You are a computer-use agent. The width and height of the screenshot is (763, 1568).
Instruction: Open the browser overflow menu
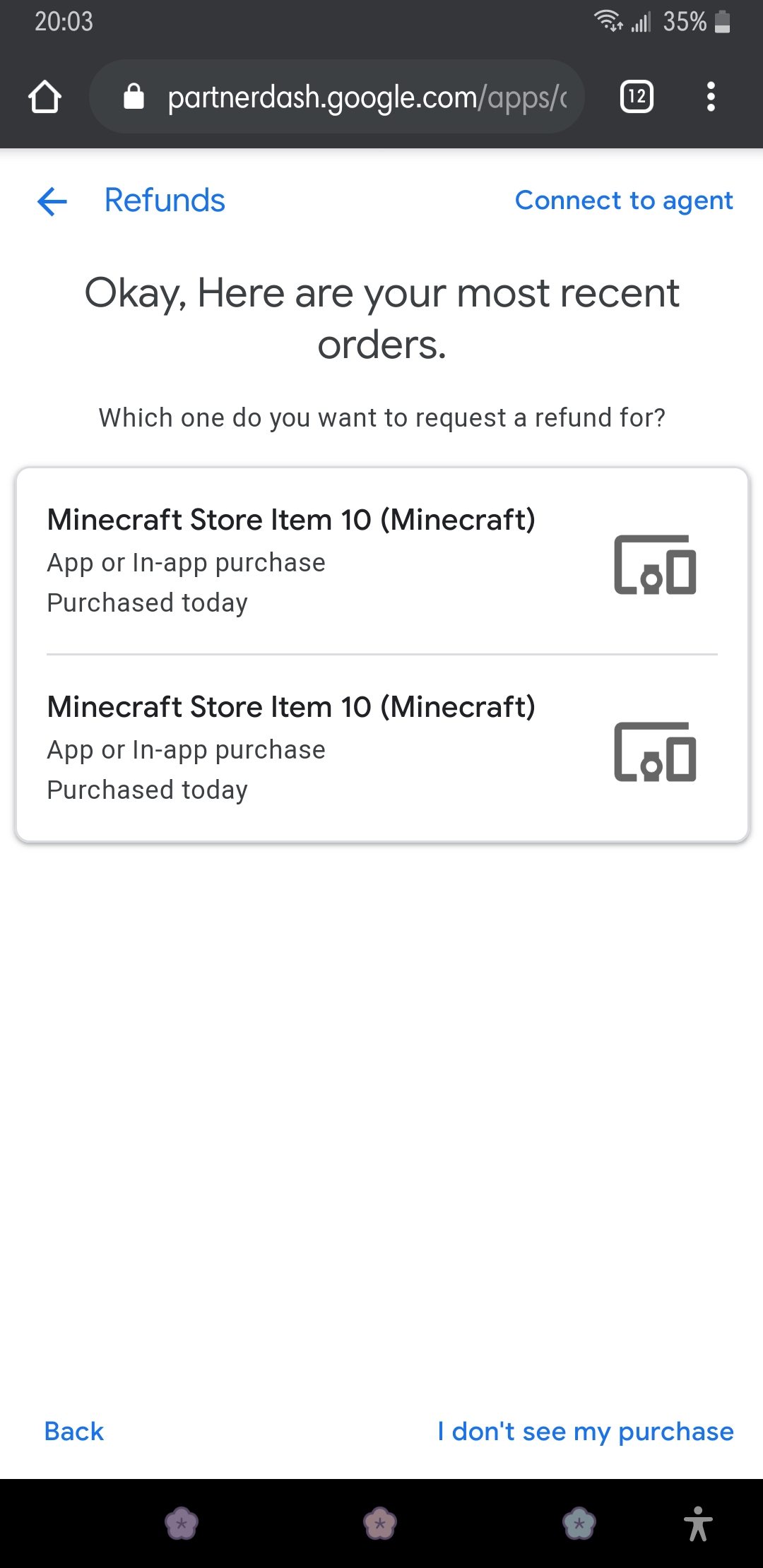click(x=711, y=97)
